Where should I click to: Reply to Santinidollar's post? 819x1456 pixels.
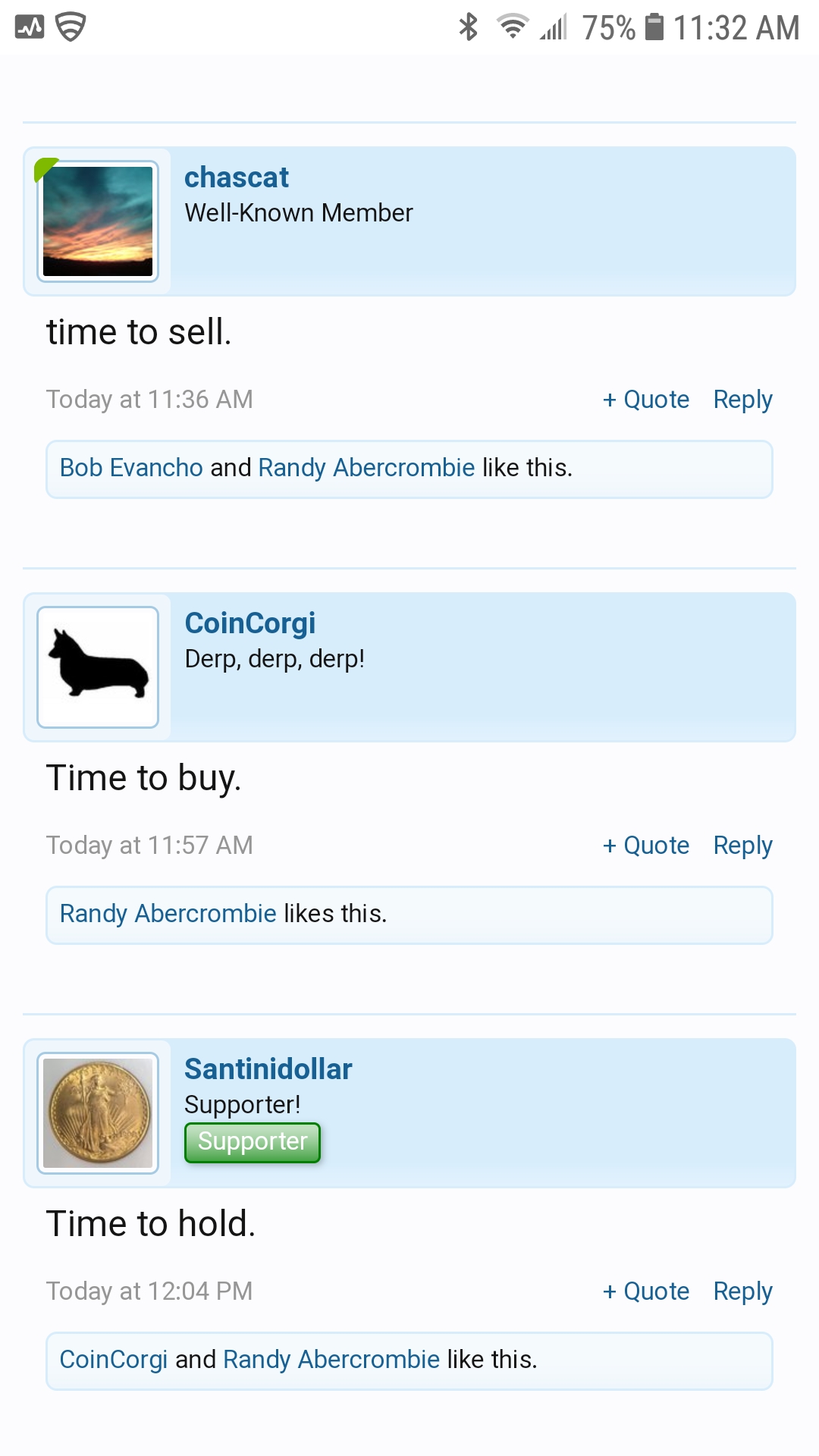(x=742, y=1291)
